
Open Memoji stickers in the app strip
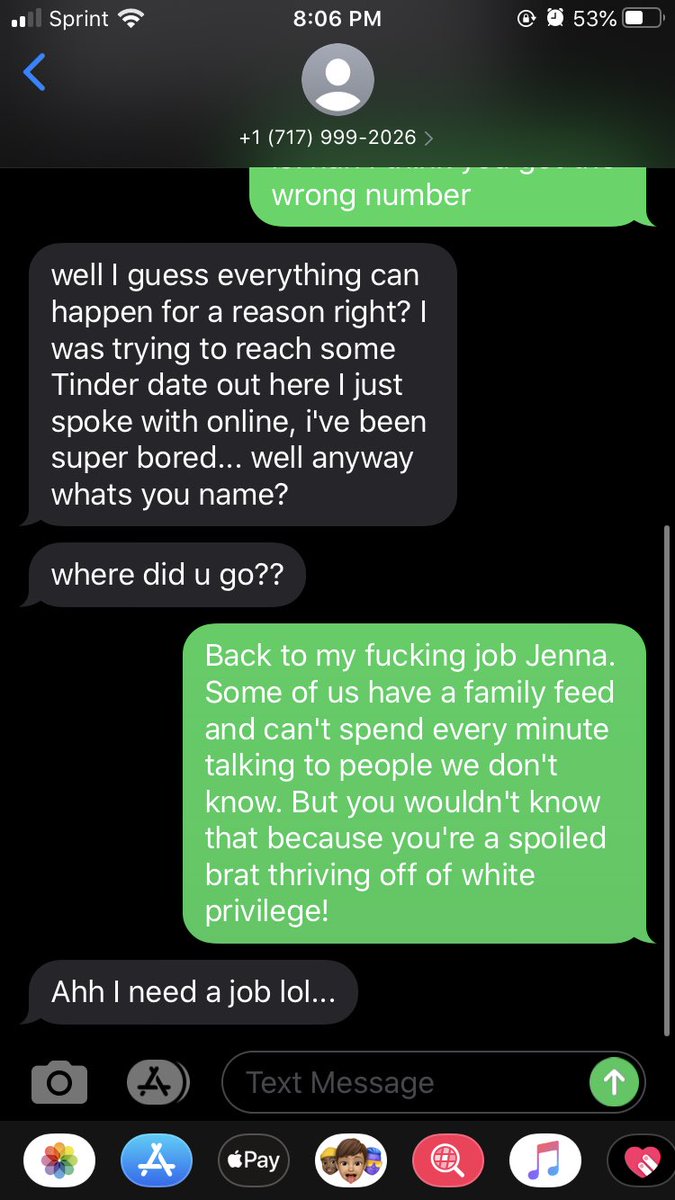coord(351,1161)
